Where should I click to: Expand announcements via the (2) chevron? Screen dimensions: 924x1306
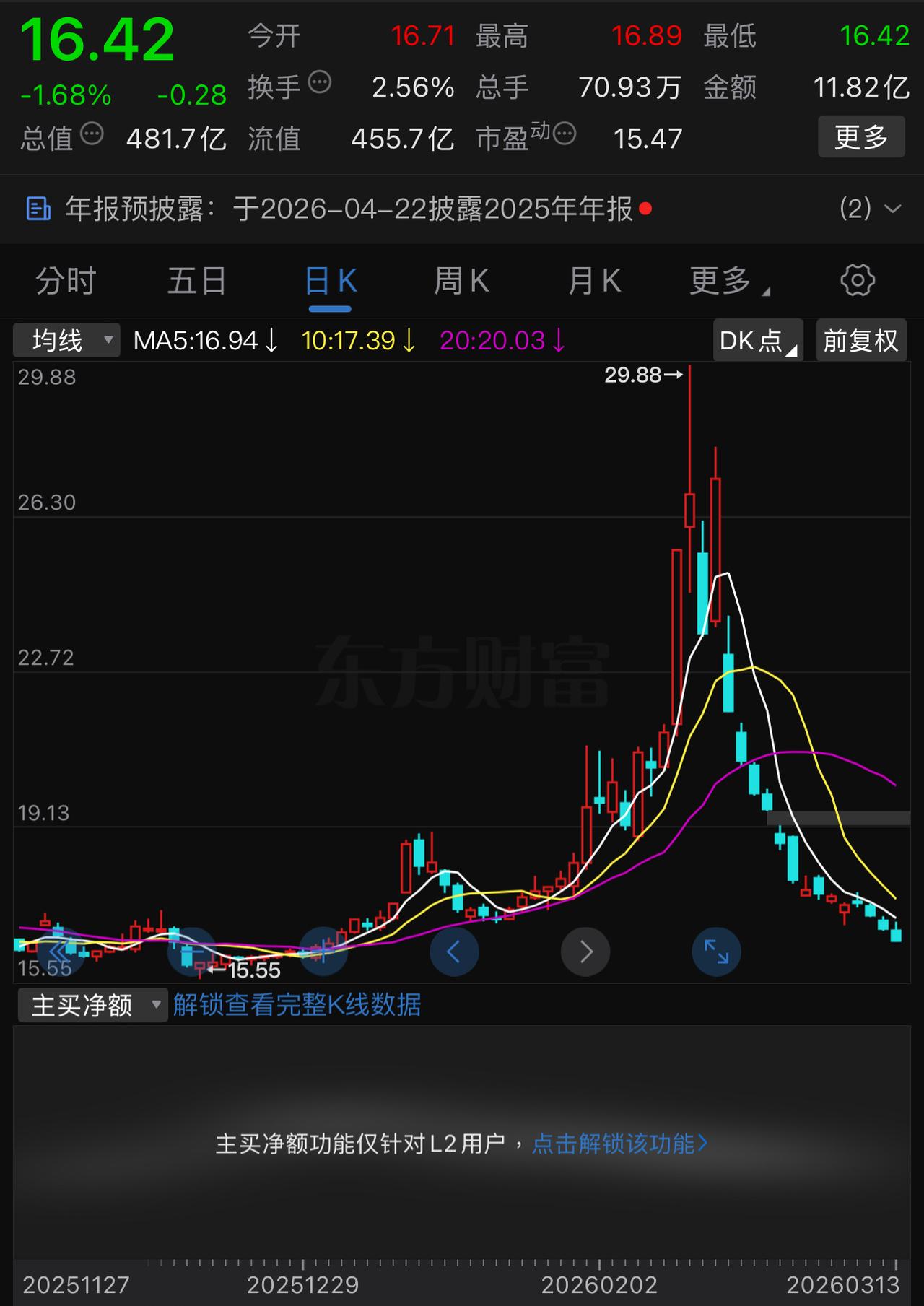click(x=873, y=209)
